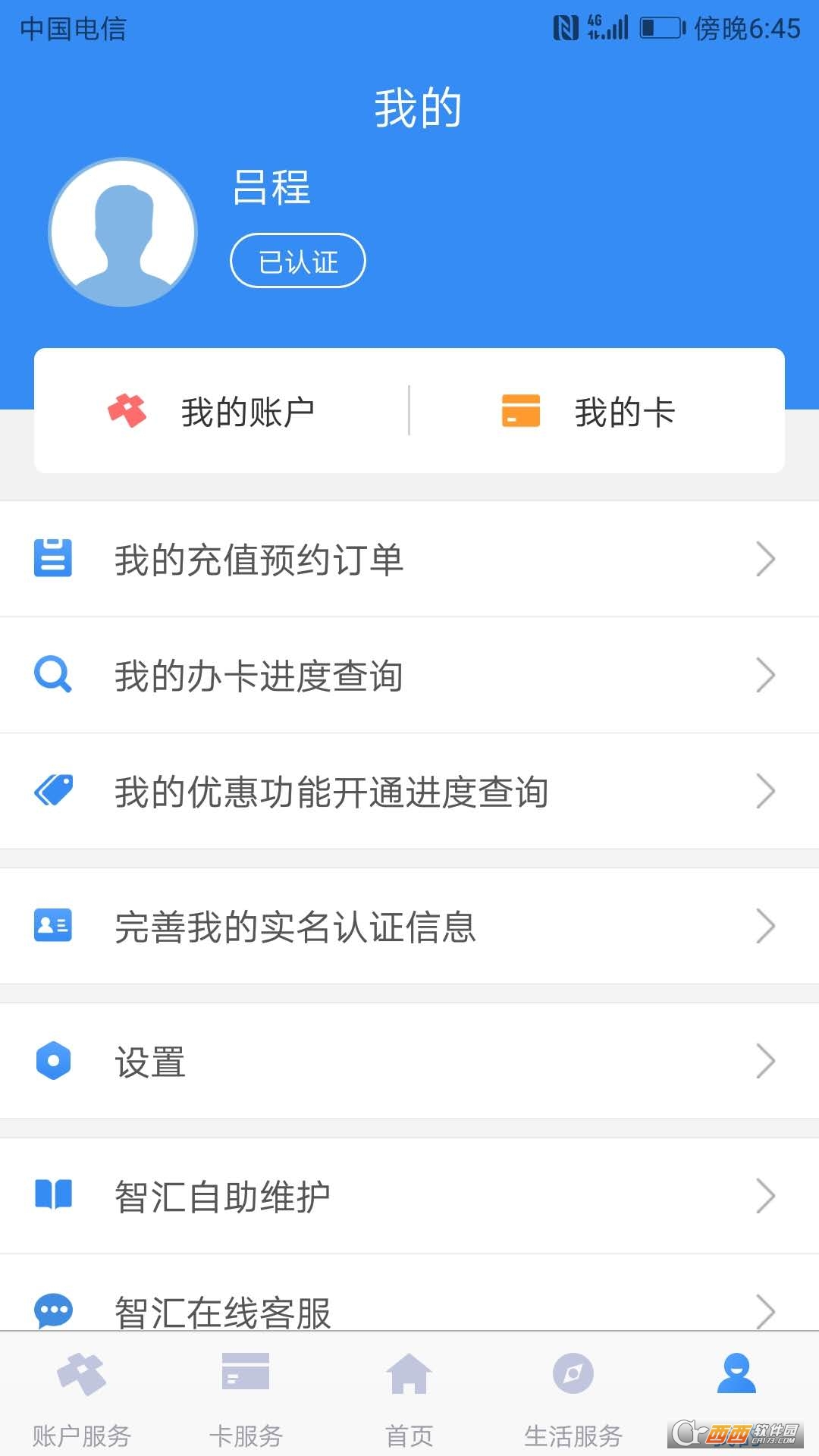Tap the 我的 person icon in bottom bar
819x1456 pixels.
pos(737,1375)
